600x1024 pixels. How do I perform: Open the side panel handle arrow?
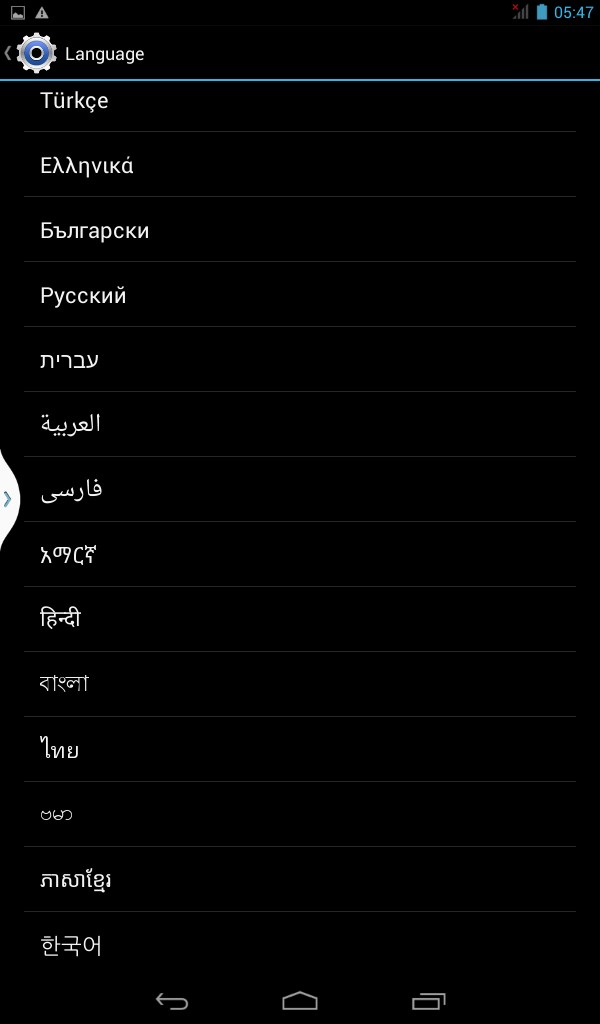point(8,499)
